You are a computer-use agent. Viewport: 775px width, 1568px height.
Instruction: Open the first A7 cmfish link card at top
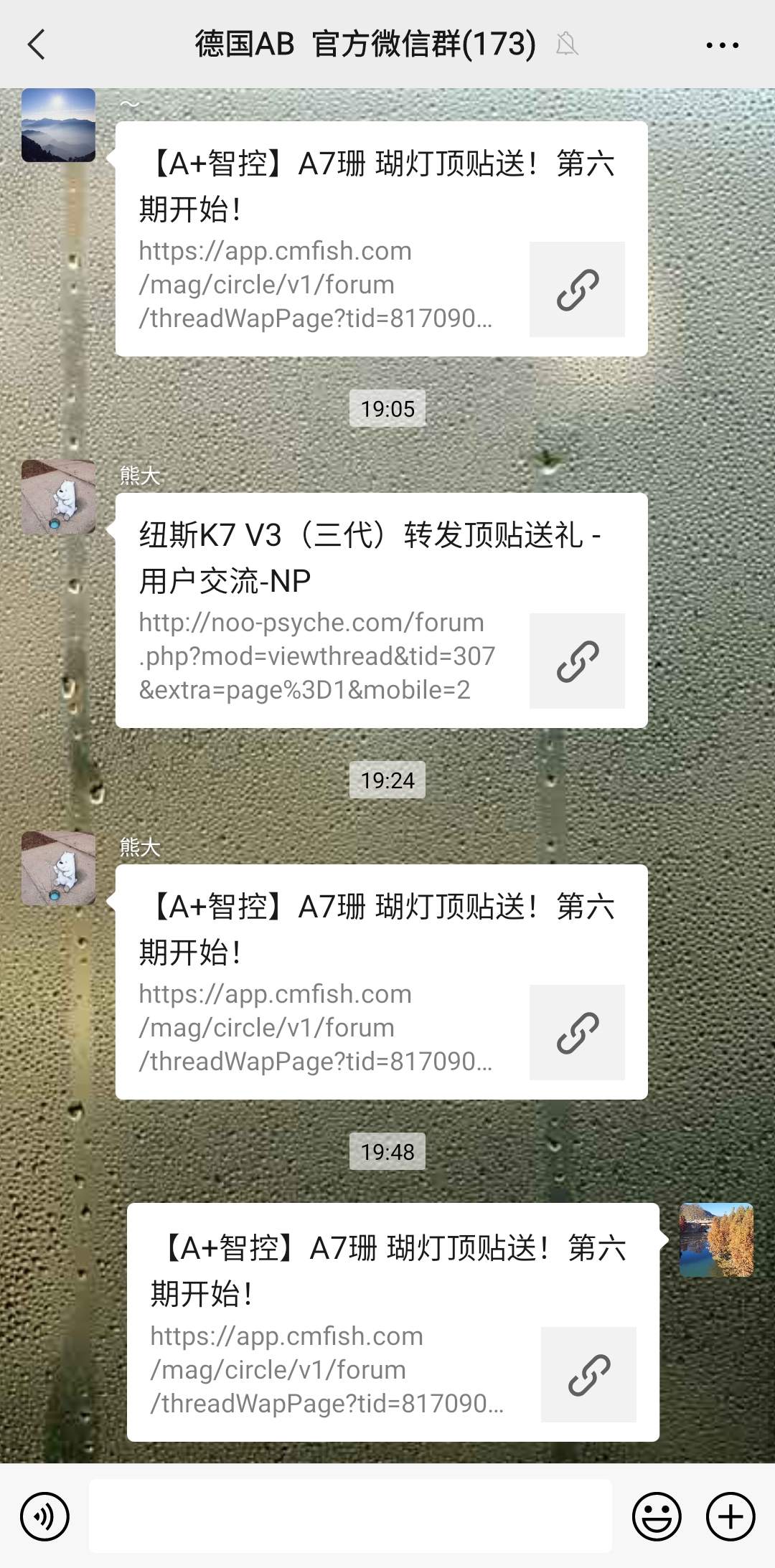coord(381,239)
